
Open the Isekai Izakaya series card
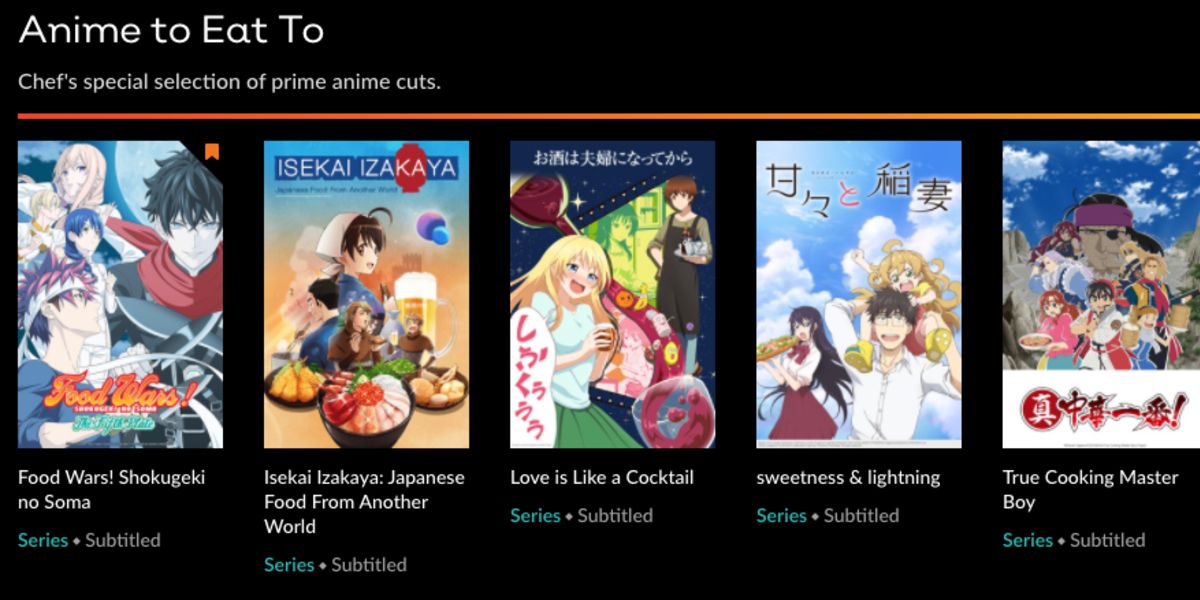pos(366,295)
